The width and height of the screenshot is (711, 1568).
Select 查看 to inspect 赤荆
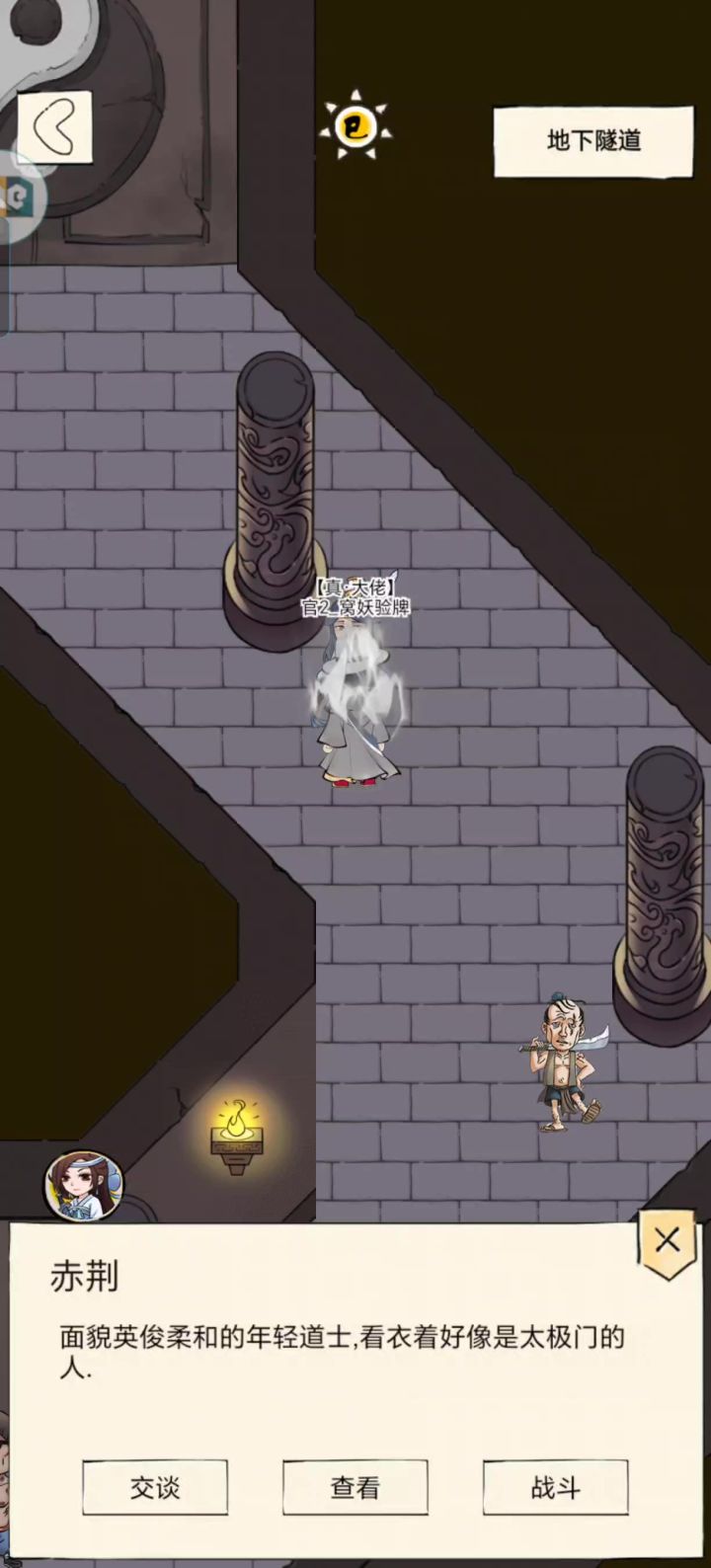tap(355, 1487)
